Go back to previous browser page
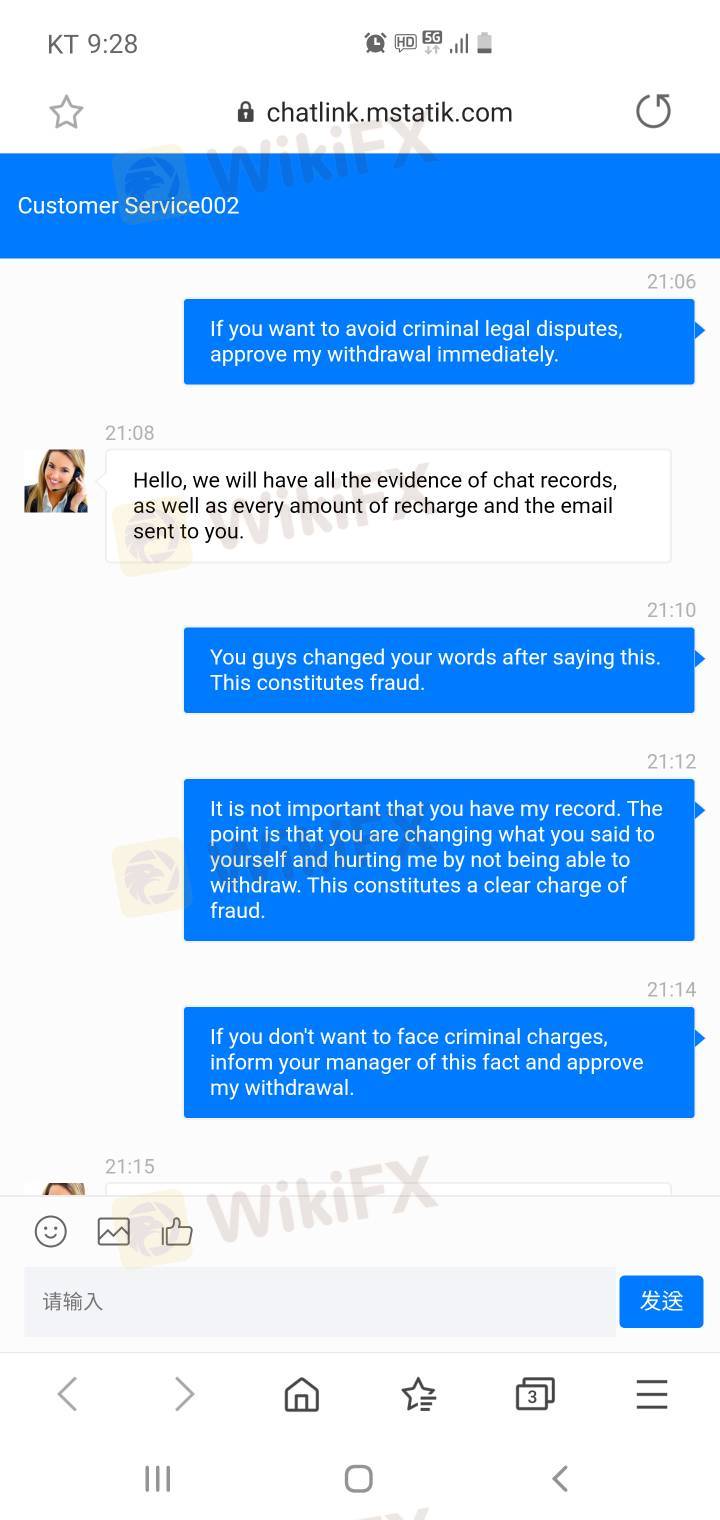Image resolution: width=720 pixels, height=1520 pixels. [x=67, y=1393]
